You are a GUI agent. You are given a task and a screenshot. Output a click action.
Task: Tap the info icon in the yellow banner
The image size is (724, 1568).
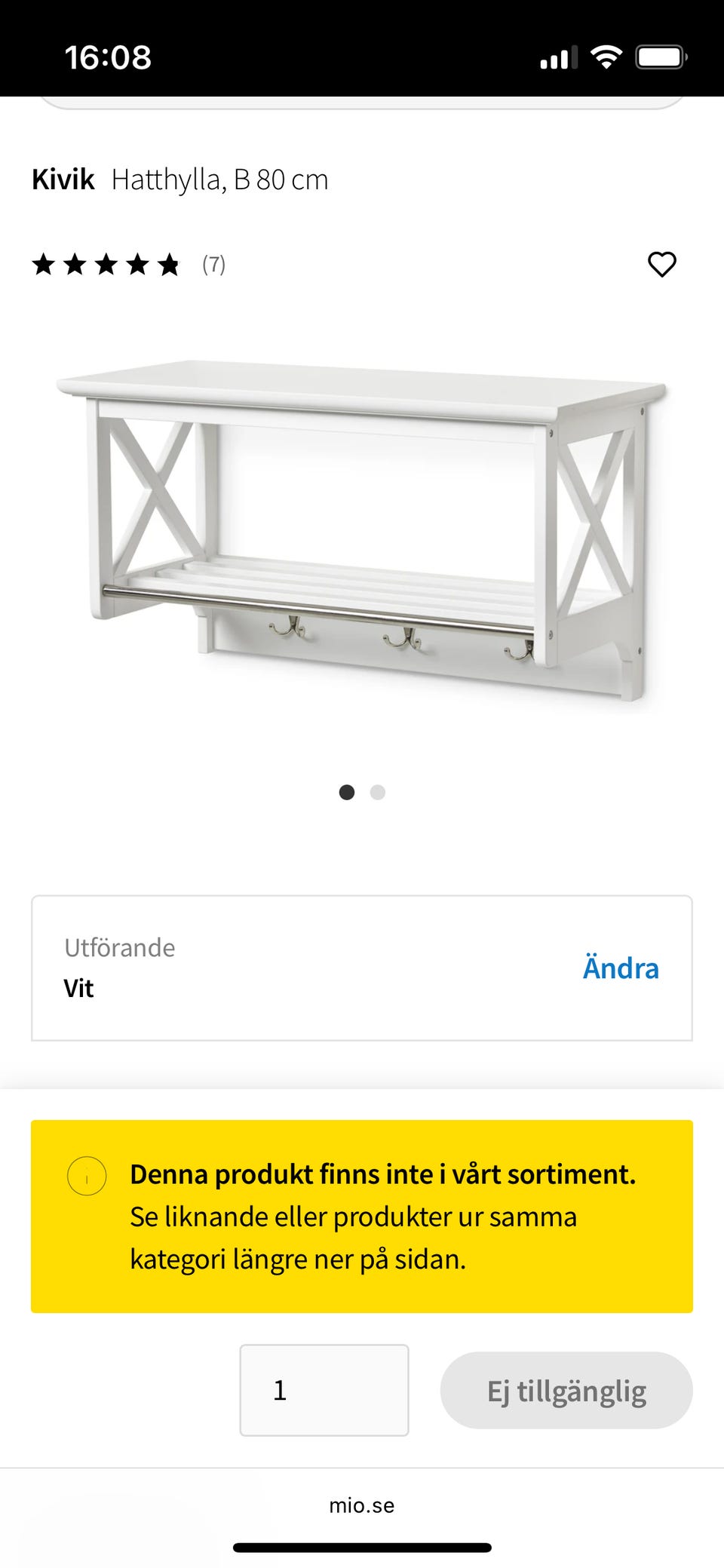pyautogui.click(x=86, y=1175)
